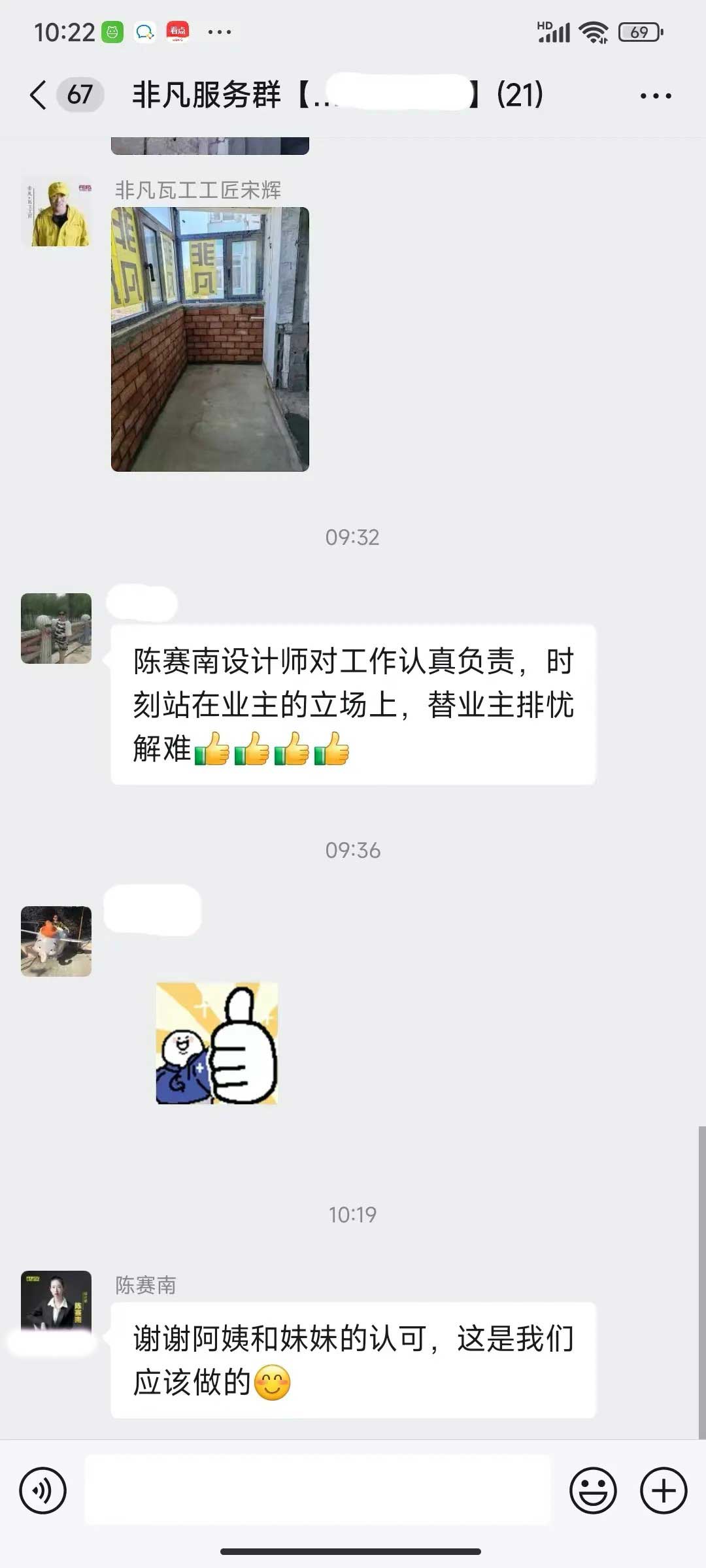This screenshot has height=1568, width=706.
Task: Open avatar of the 09:32 praise sender
Action: coord(56,629)
